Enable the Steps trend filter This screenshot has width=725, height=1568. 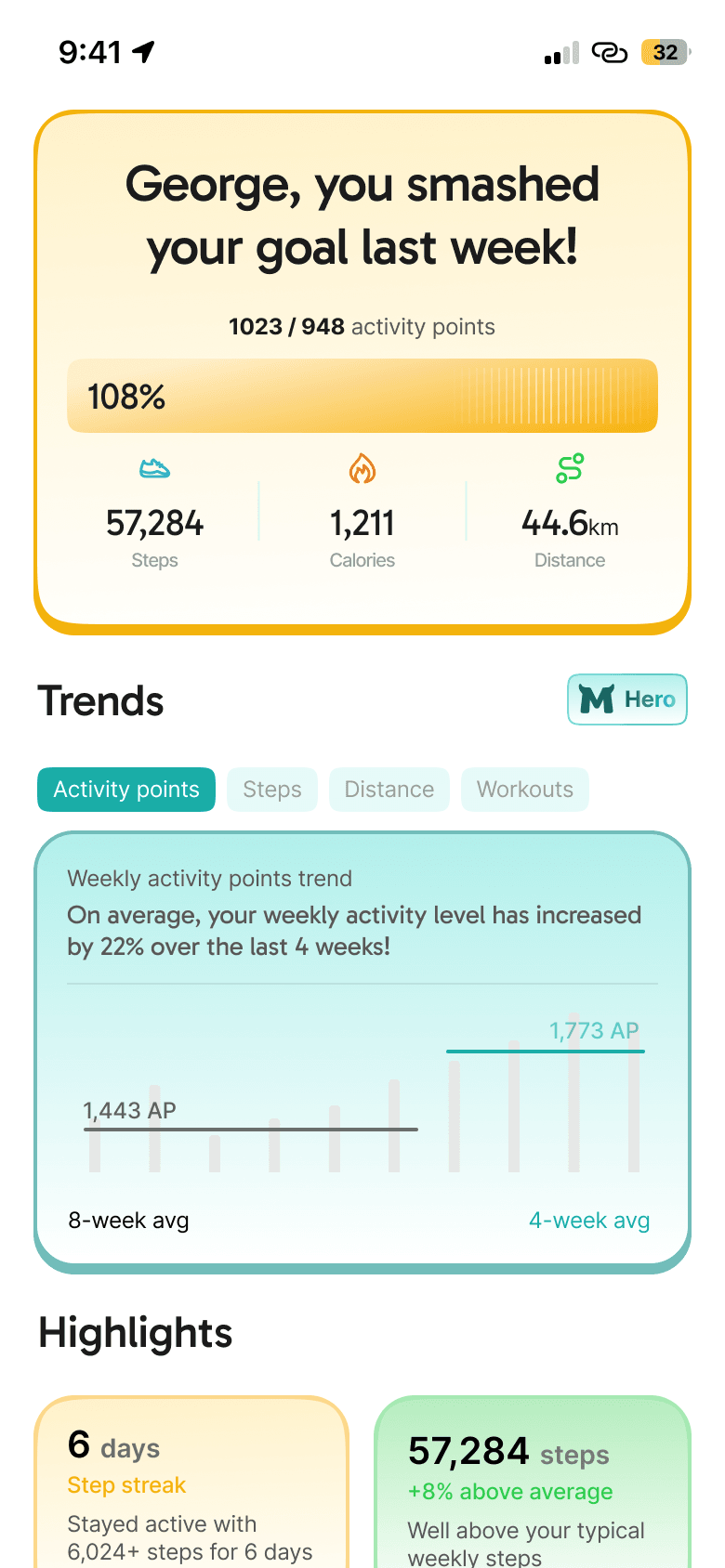(271, 789)
